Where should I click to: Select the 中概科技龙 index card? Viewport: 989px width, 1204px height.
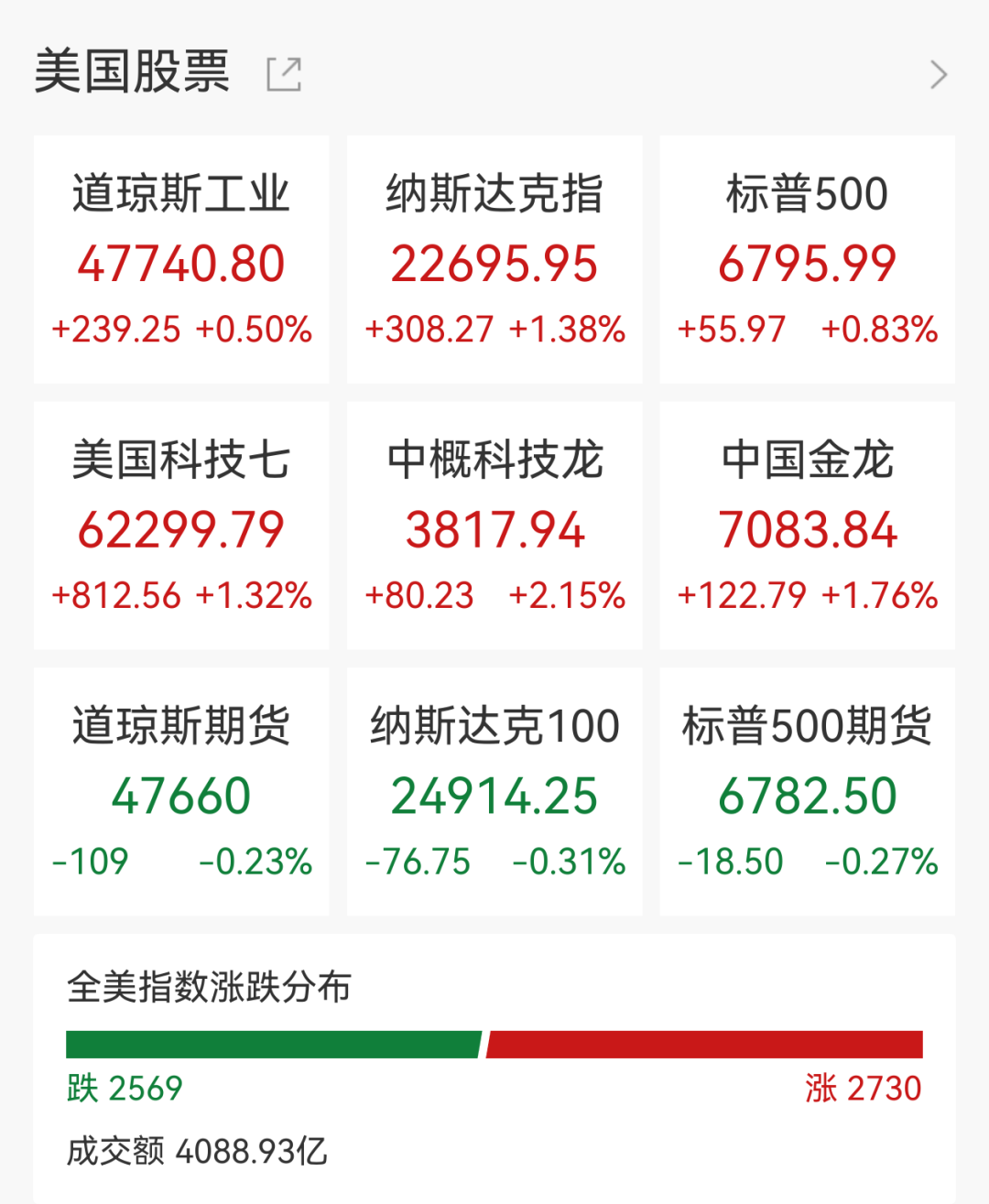point(494,526)
